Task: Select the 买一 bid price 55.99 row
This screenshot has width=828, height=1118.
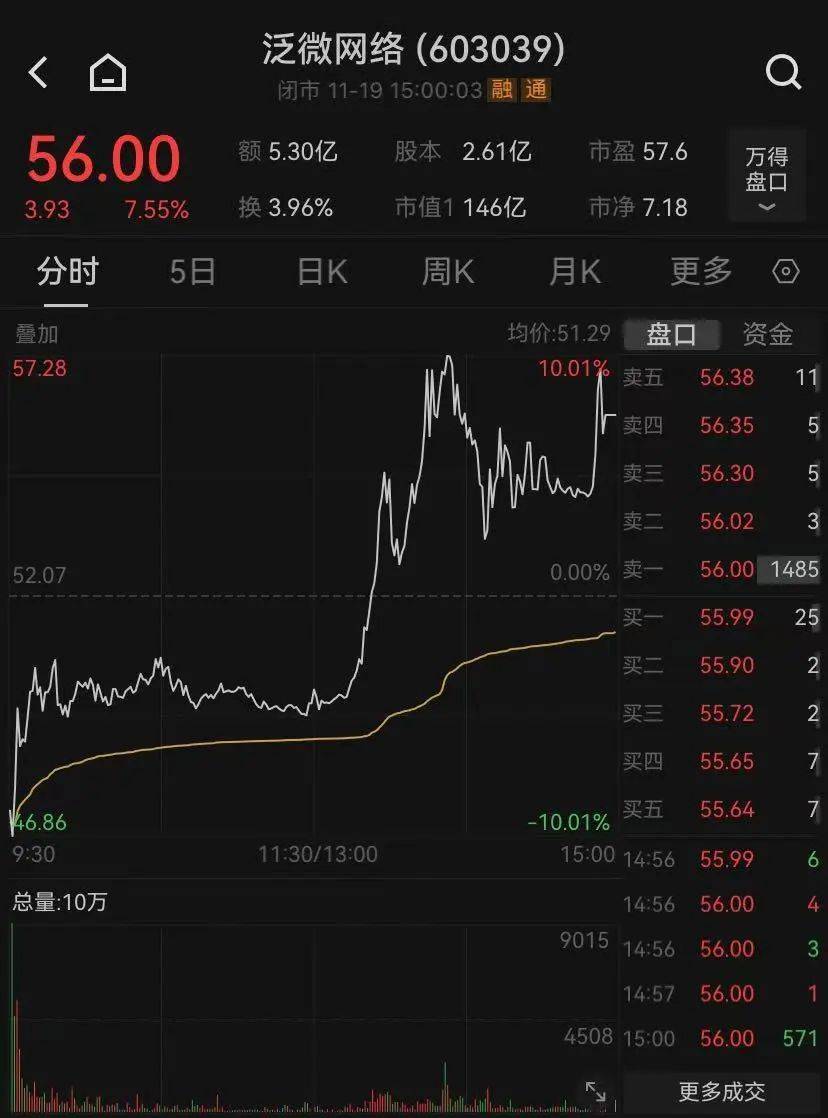Action: point(722,618)
